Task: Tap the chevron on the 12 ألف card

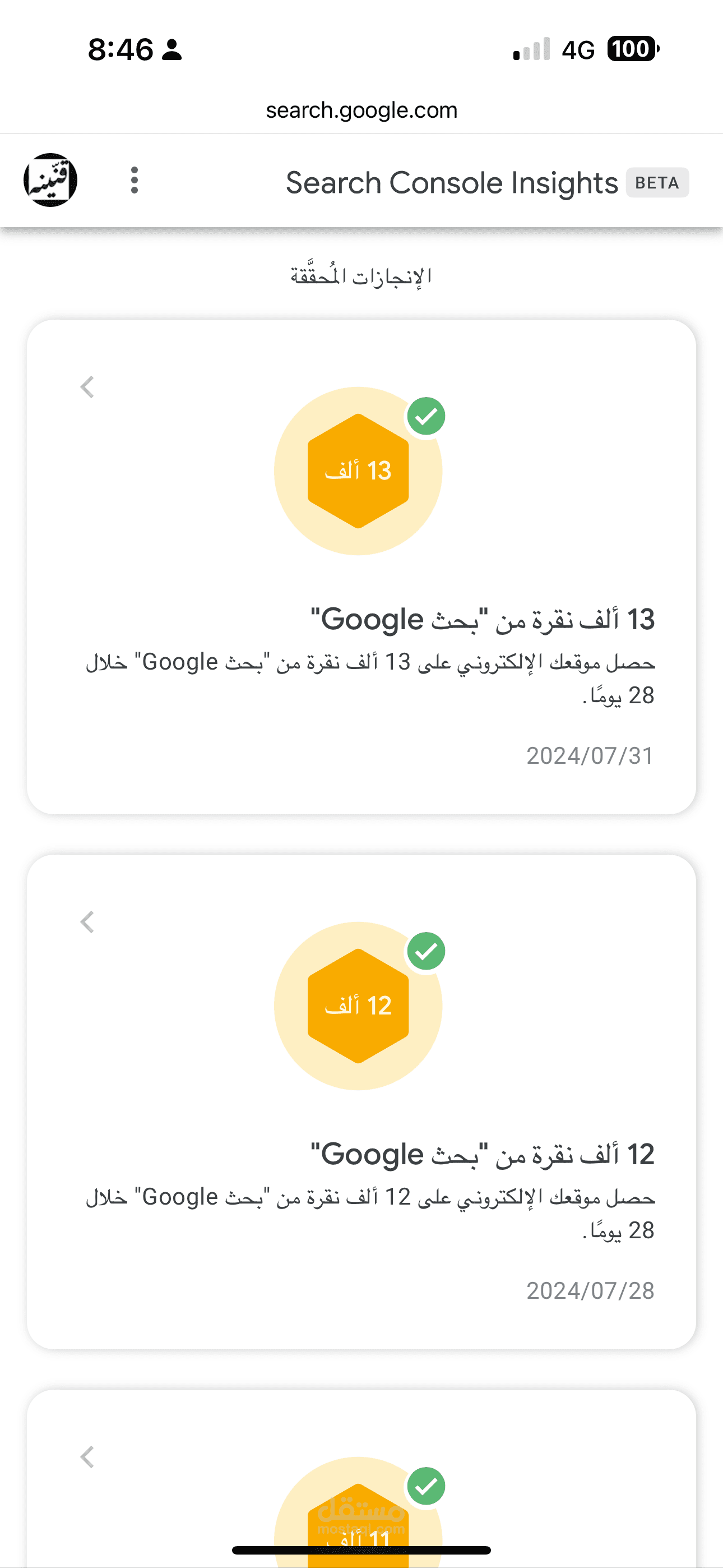Action: point(87,922)
